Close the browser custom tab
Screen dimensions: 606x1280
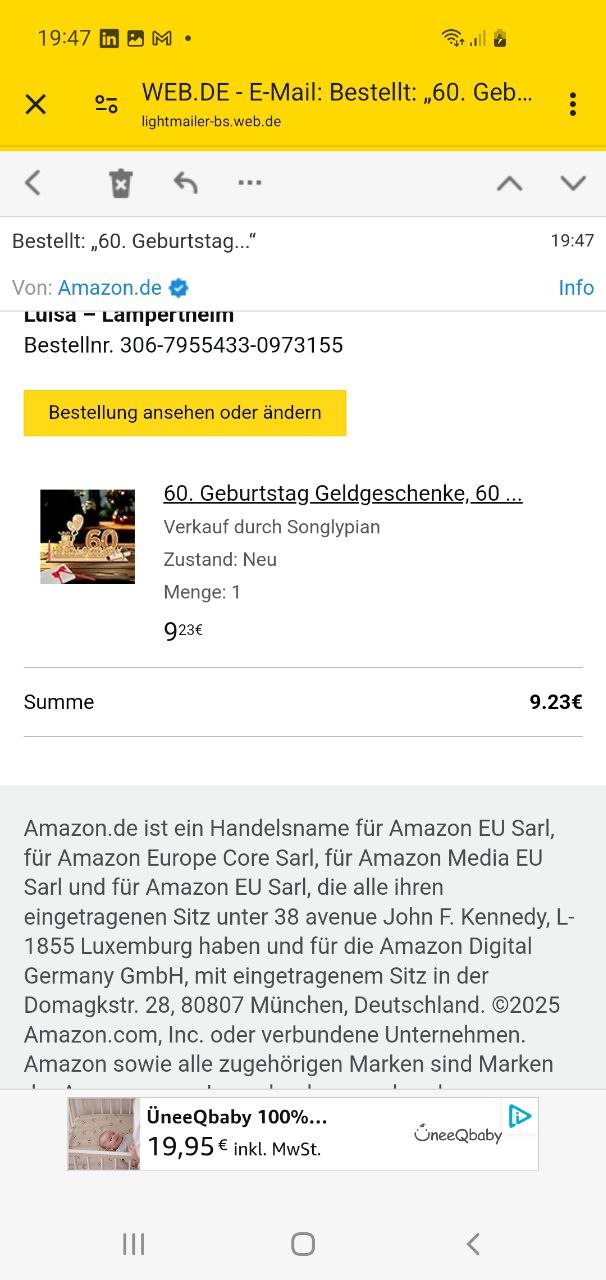click(x=36, y=104)
